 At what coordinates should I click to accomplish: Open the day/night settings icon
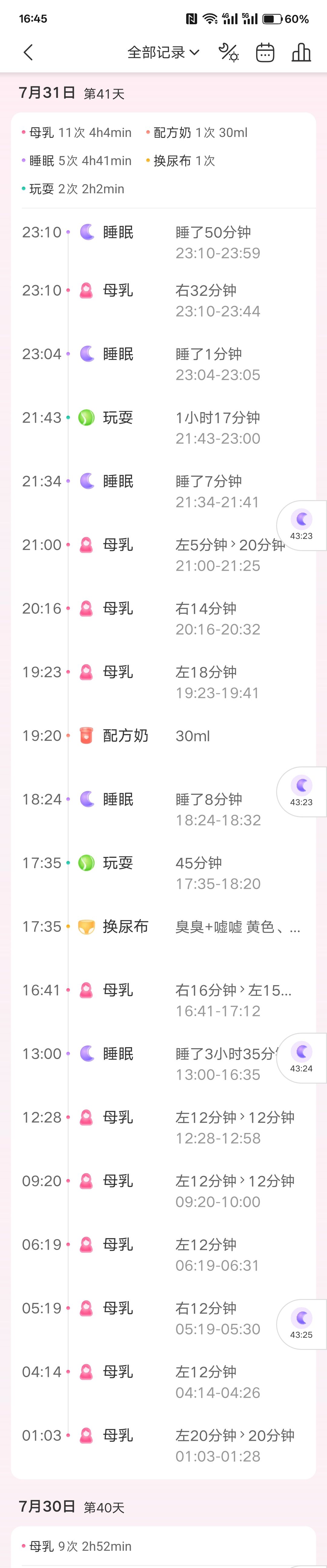[228, 52]
